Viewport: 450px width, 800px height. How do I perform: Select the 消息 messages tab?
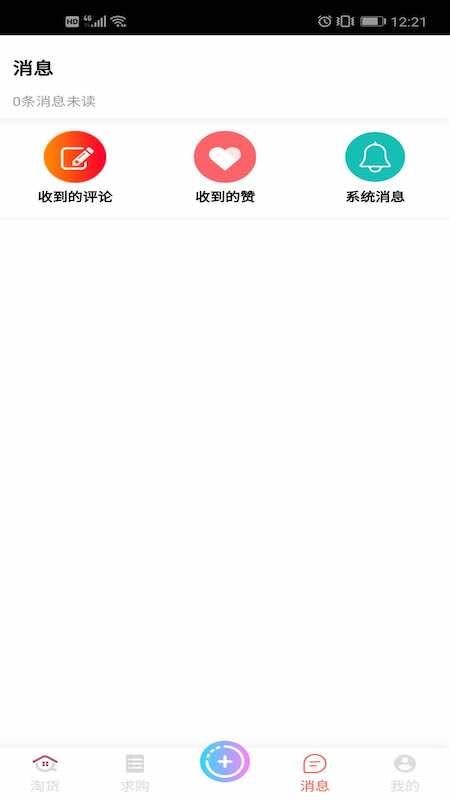(x=314, y=773)
